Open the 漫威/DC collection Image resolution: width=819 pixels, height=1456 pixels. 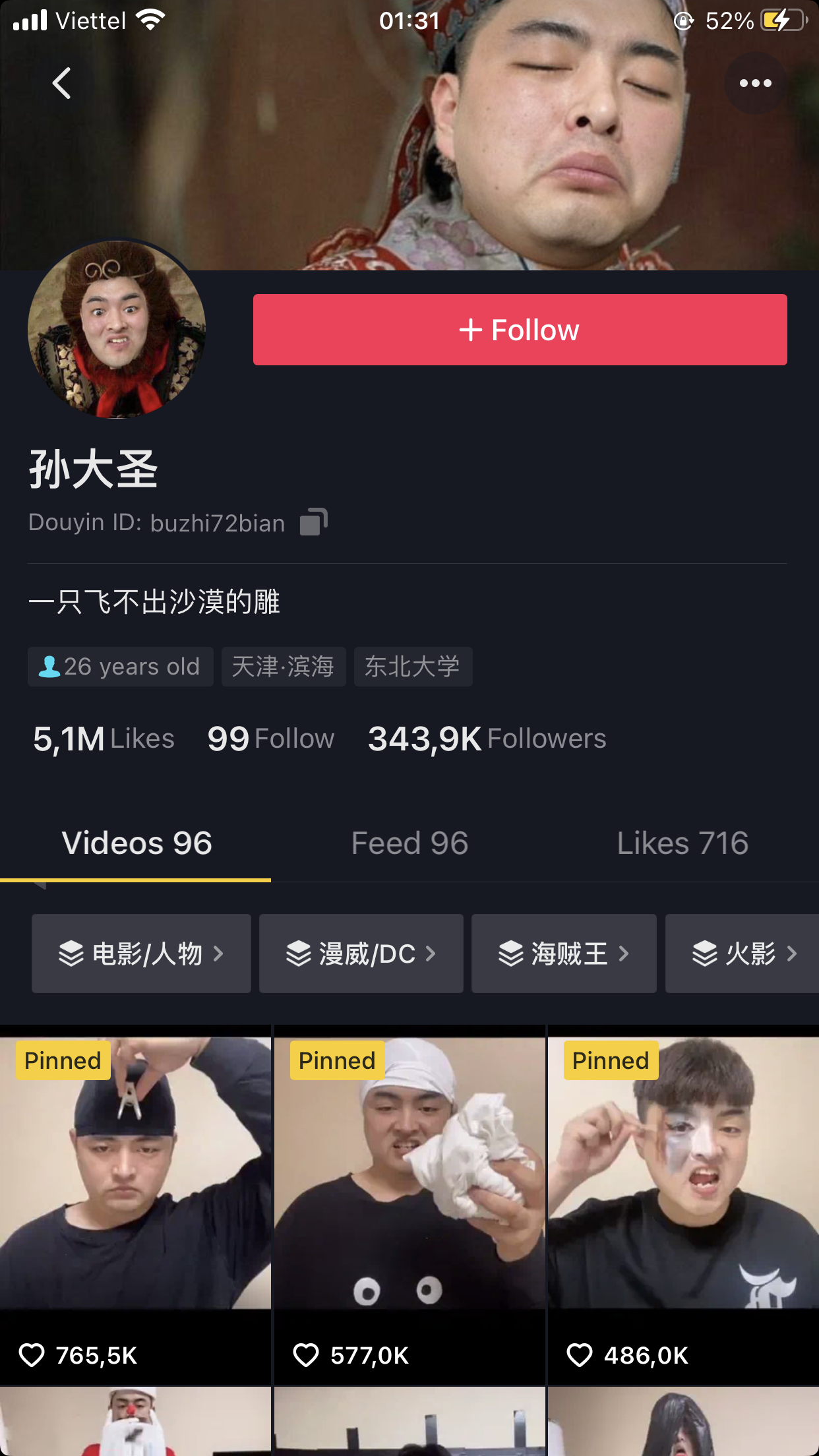click(x=361, y=954)
